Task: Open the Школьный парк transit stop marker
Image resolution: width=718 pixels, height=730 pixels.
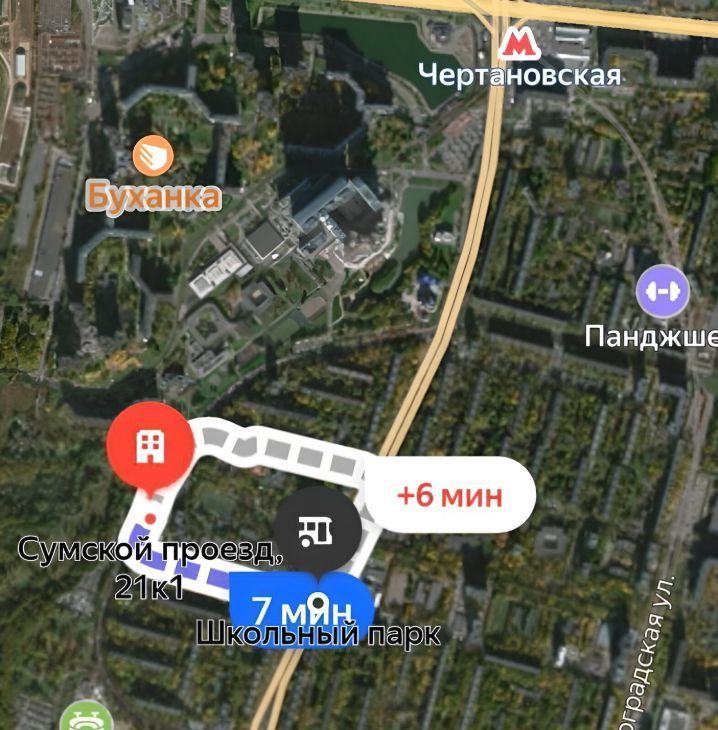Action: tap(318, 531)
